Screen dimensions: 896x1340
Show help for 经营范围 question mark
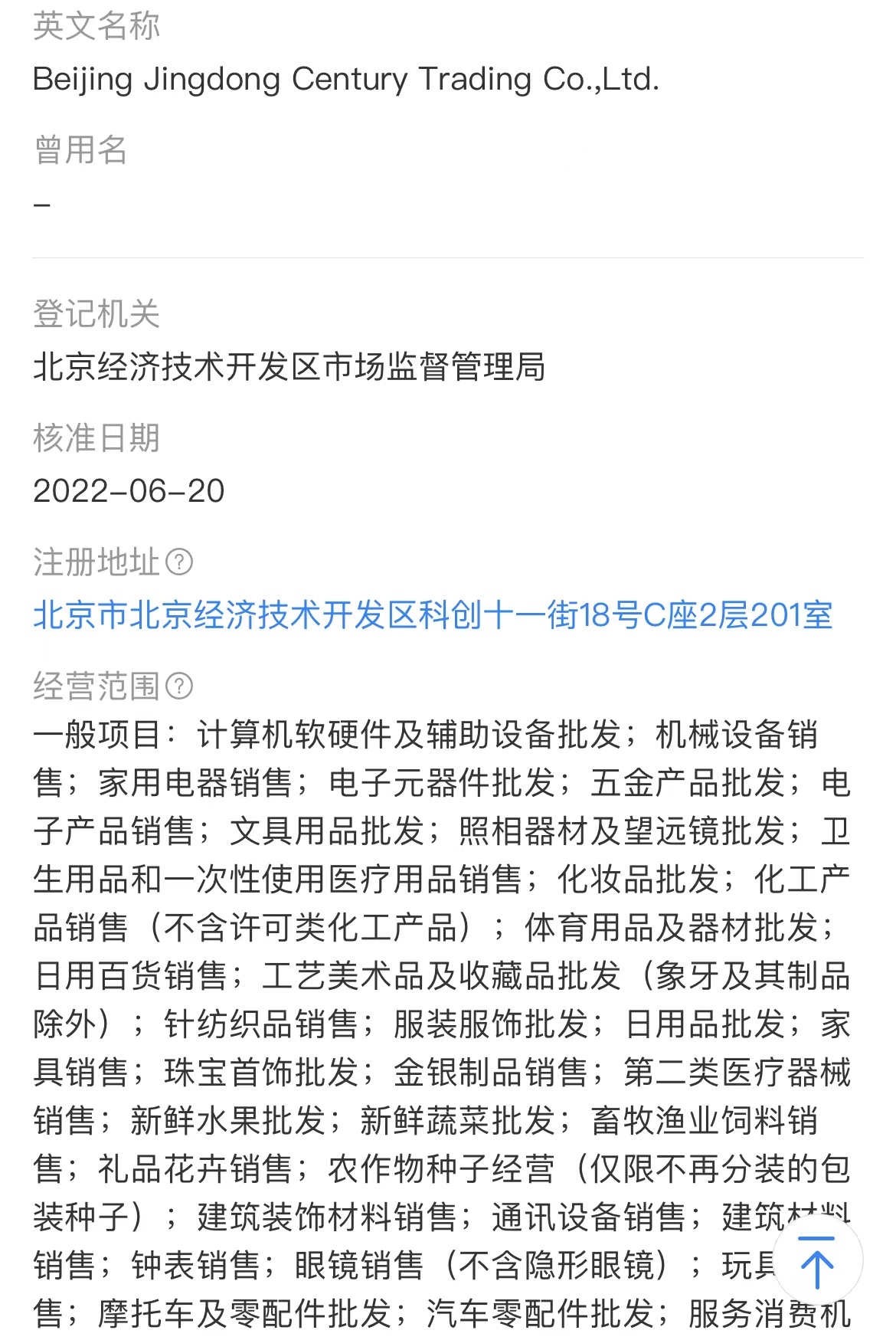point(179,686)
